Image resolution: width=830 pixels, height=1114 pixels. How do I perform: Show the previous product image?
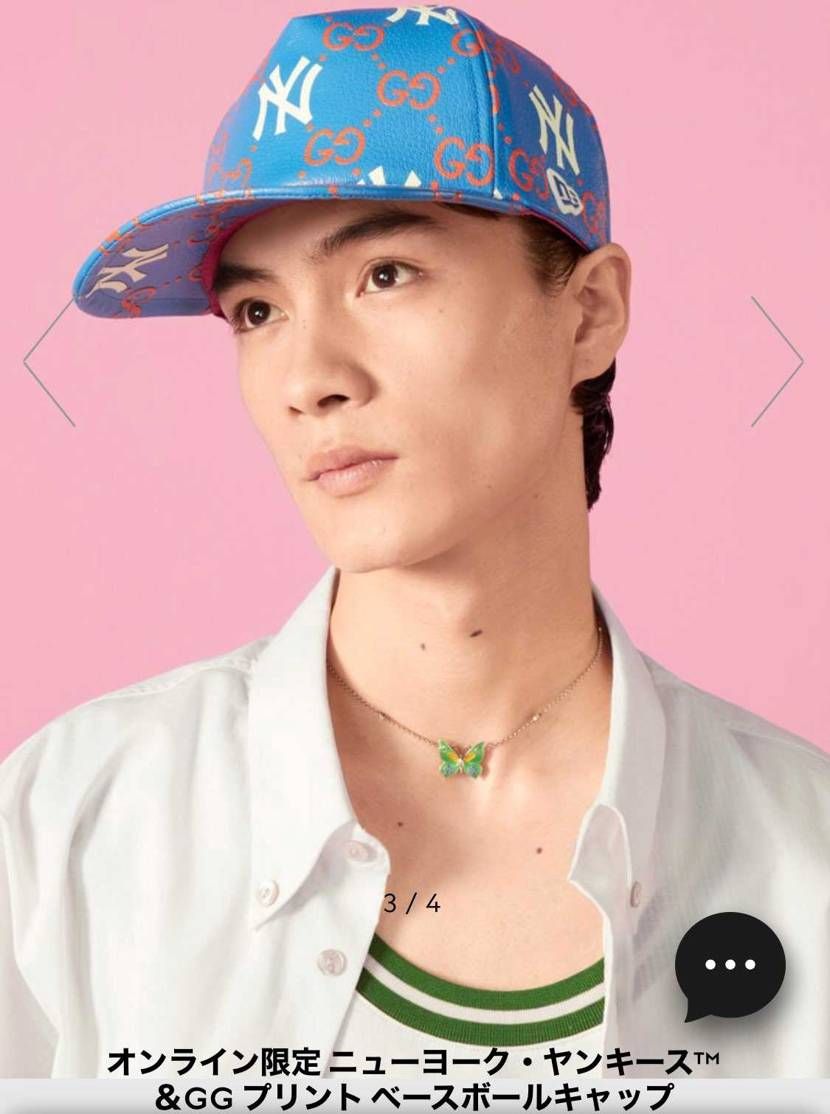pyautogui.click(x=48, y=362)
